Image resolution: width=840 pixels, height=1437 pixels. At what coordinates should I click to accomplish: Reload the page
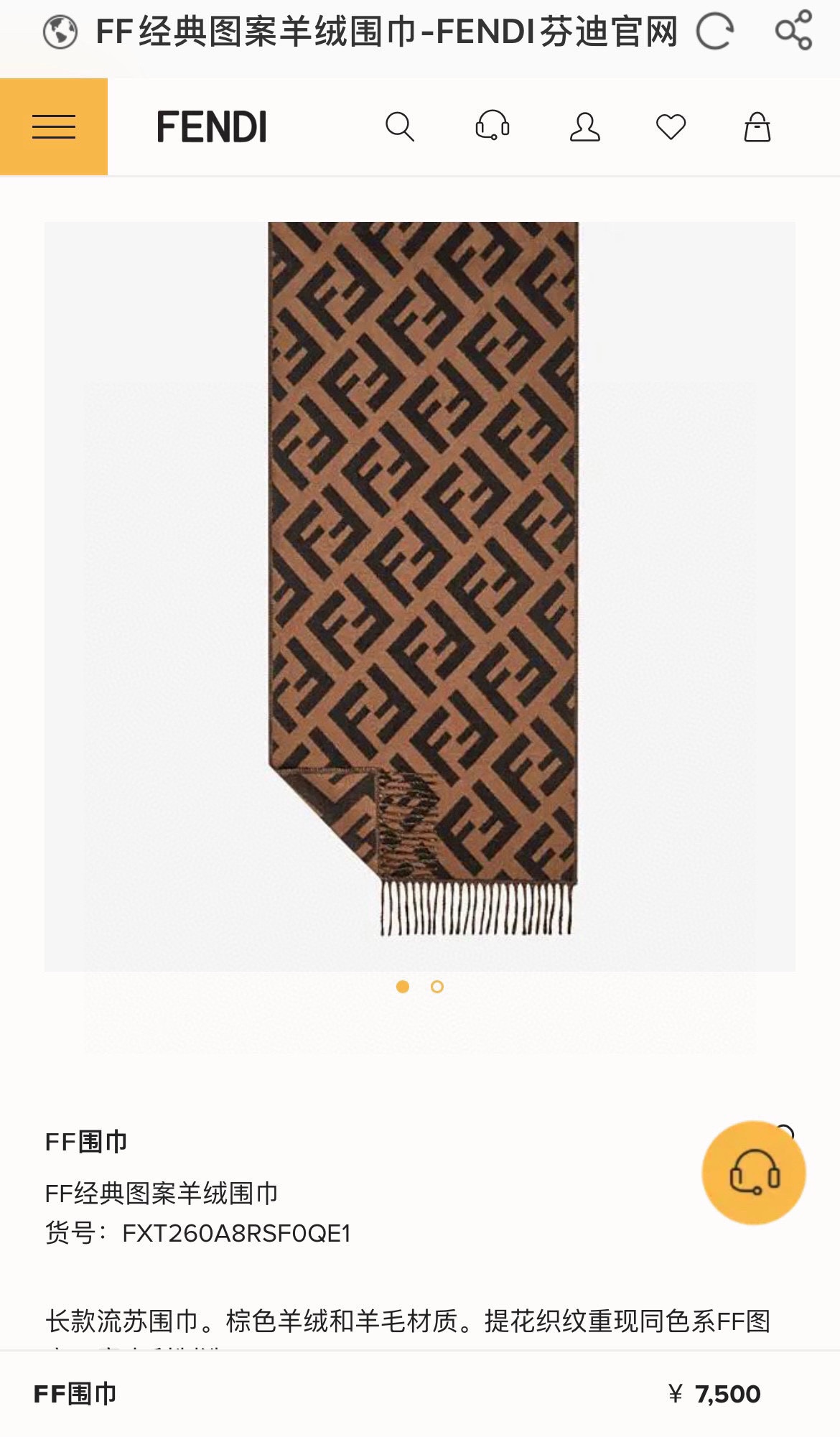pos(715,32)
